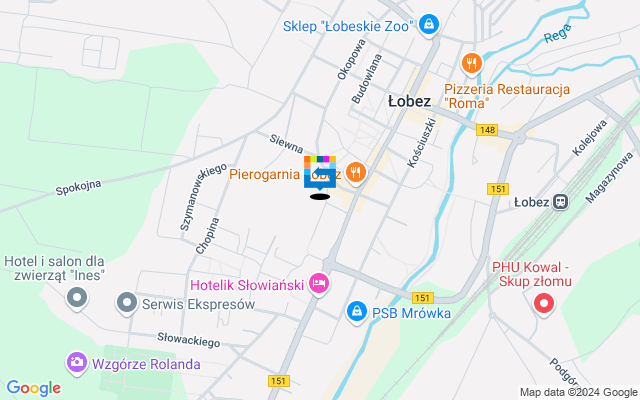Select the Serwis Ekspresów marker
Screen dimensions: 640x400
(126, 302)
